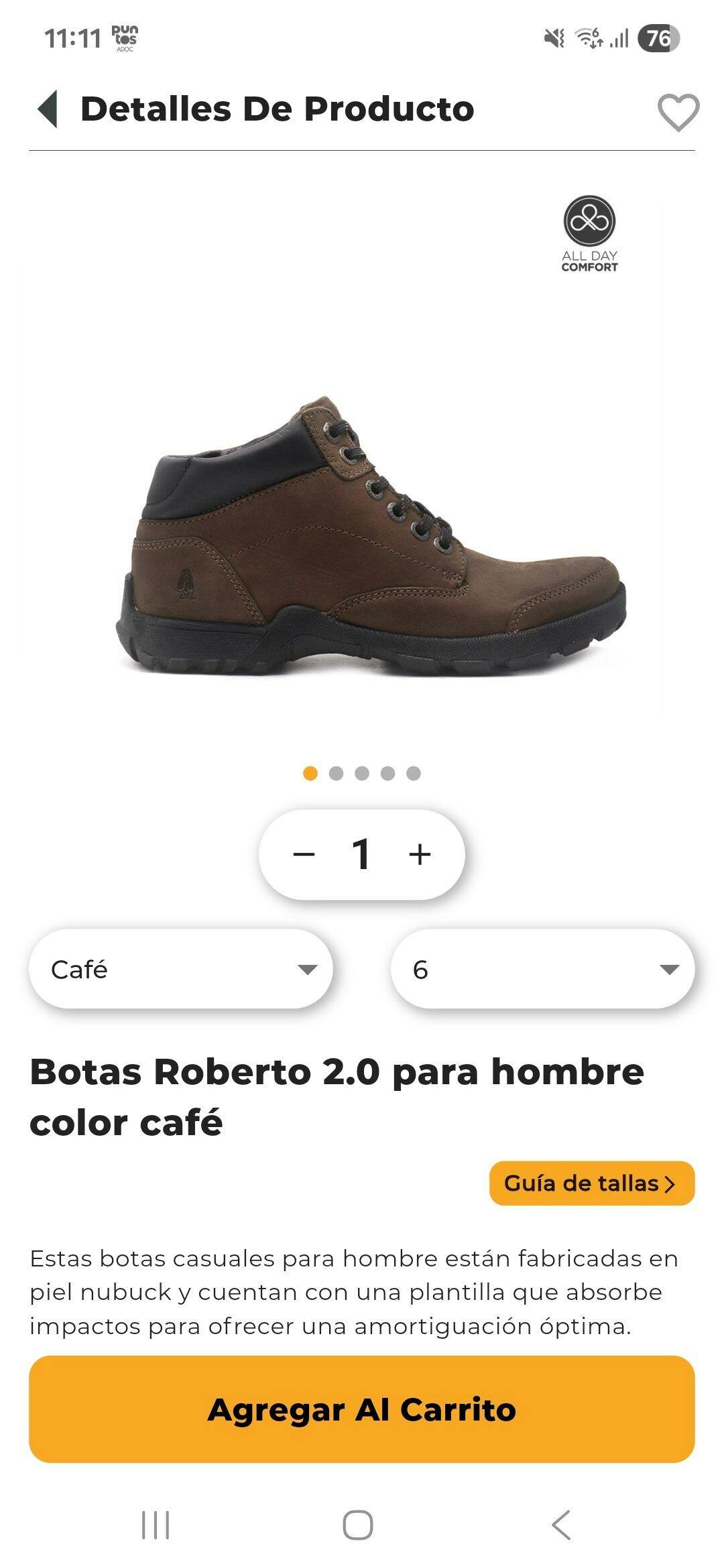
Task: Decrease quantity with the minus button
Action: [304, 854]
